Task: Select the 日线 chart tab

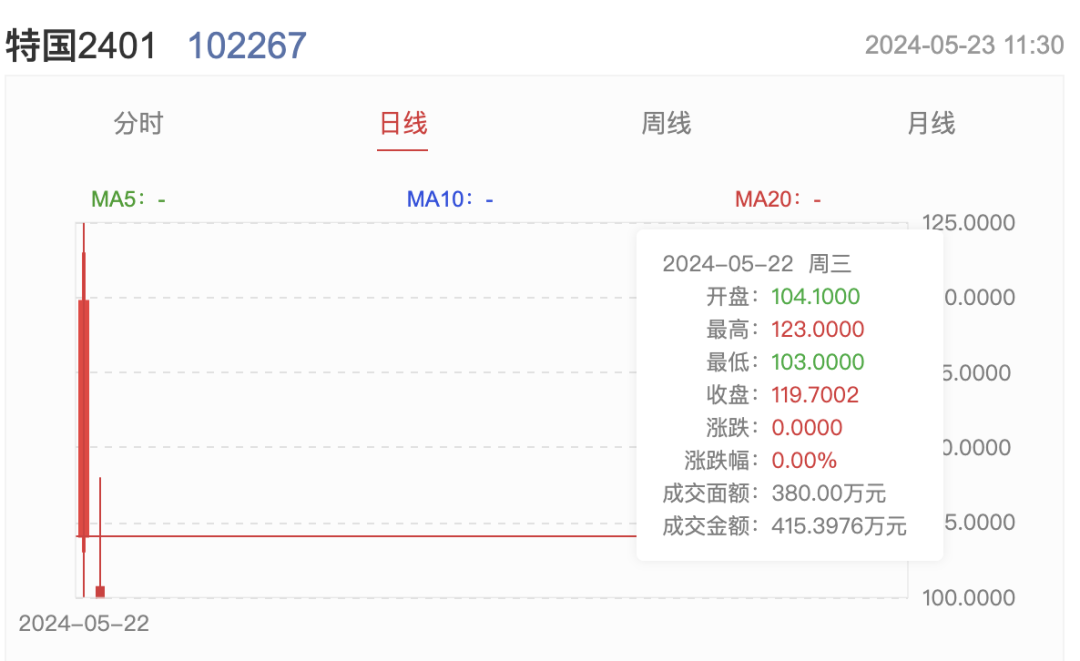Action: pyautogui.click(x=402, y=124)
